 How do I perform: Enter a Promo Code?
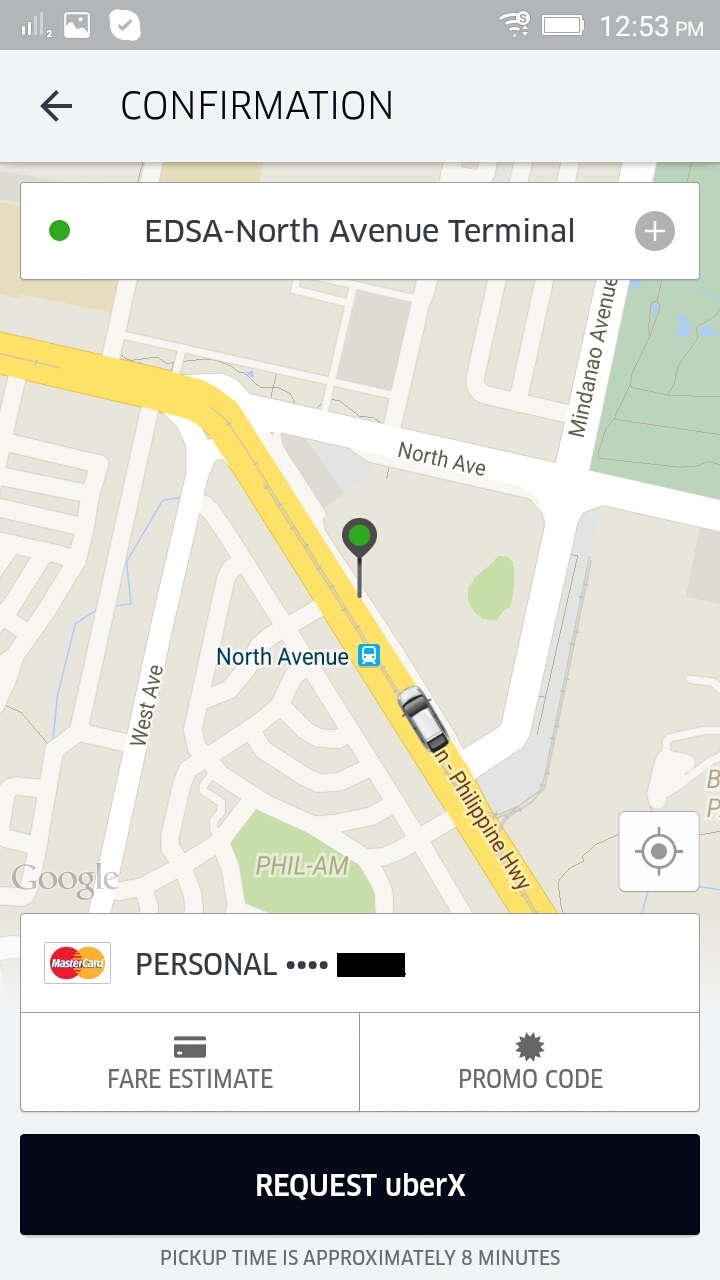[530, 1062]
